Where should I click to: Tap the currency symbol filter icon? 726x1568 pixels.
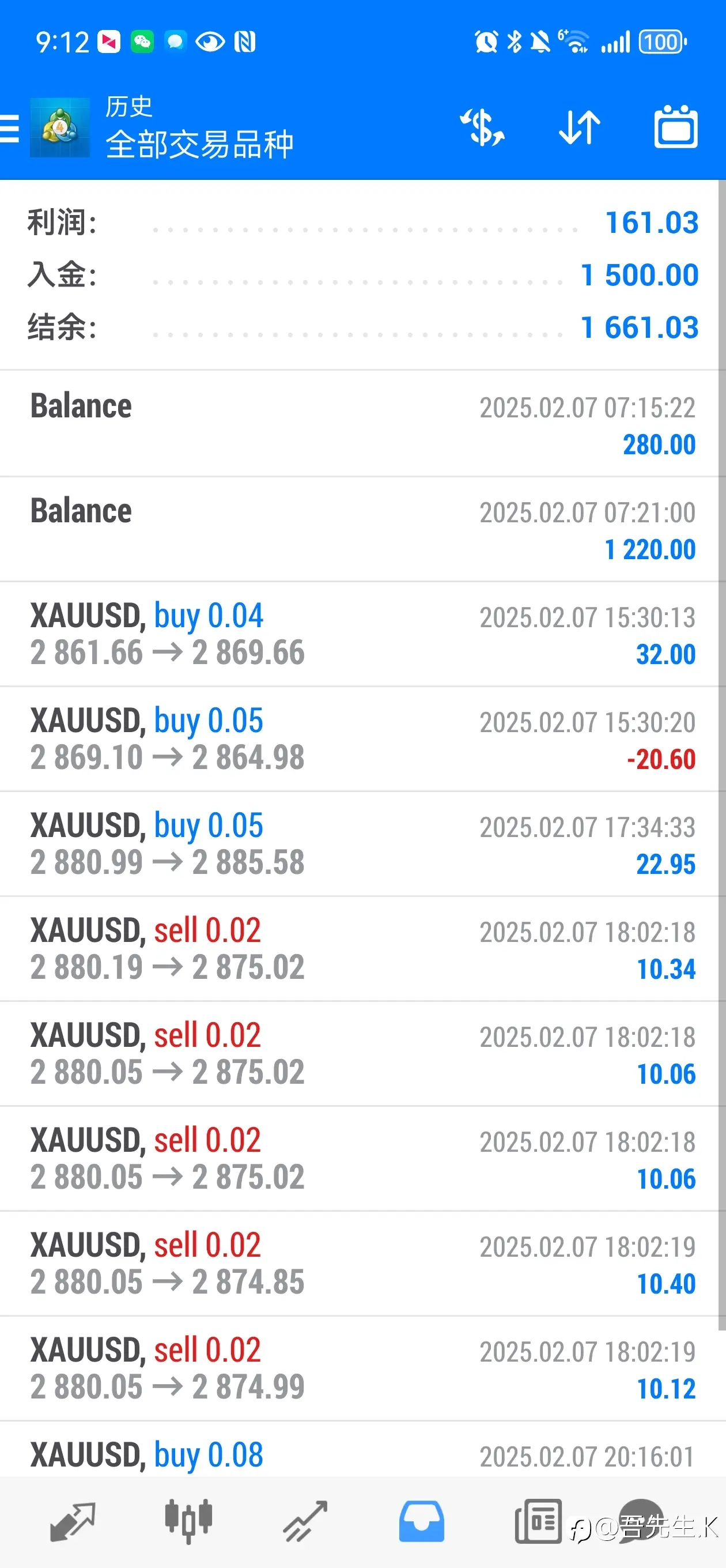tap(482, 128)
